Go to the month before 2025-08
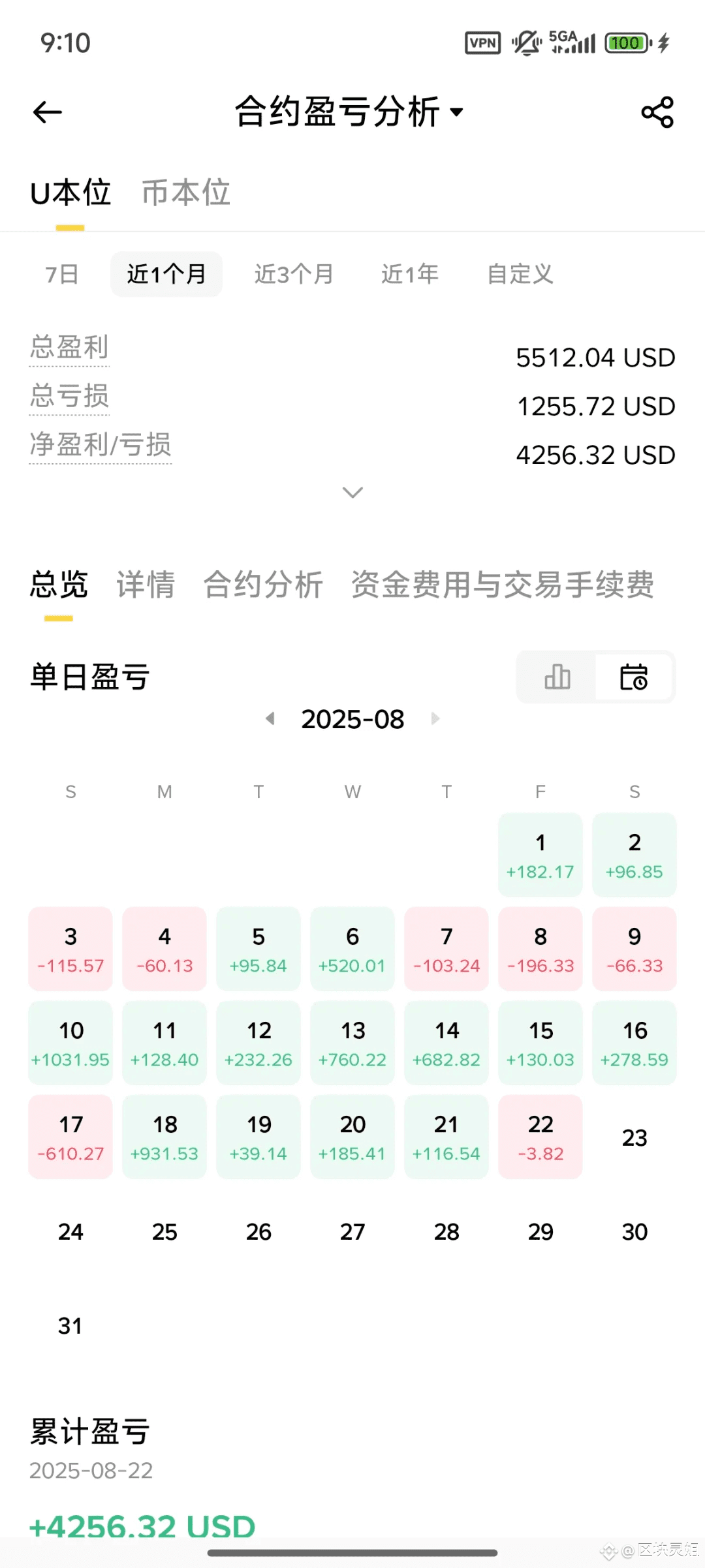The height and width of the screenshot is (1568, 705). pyautogui.click(x=270, y=719)
